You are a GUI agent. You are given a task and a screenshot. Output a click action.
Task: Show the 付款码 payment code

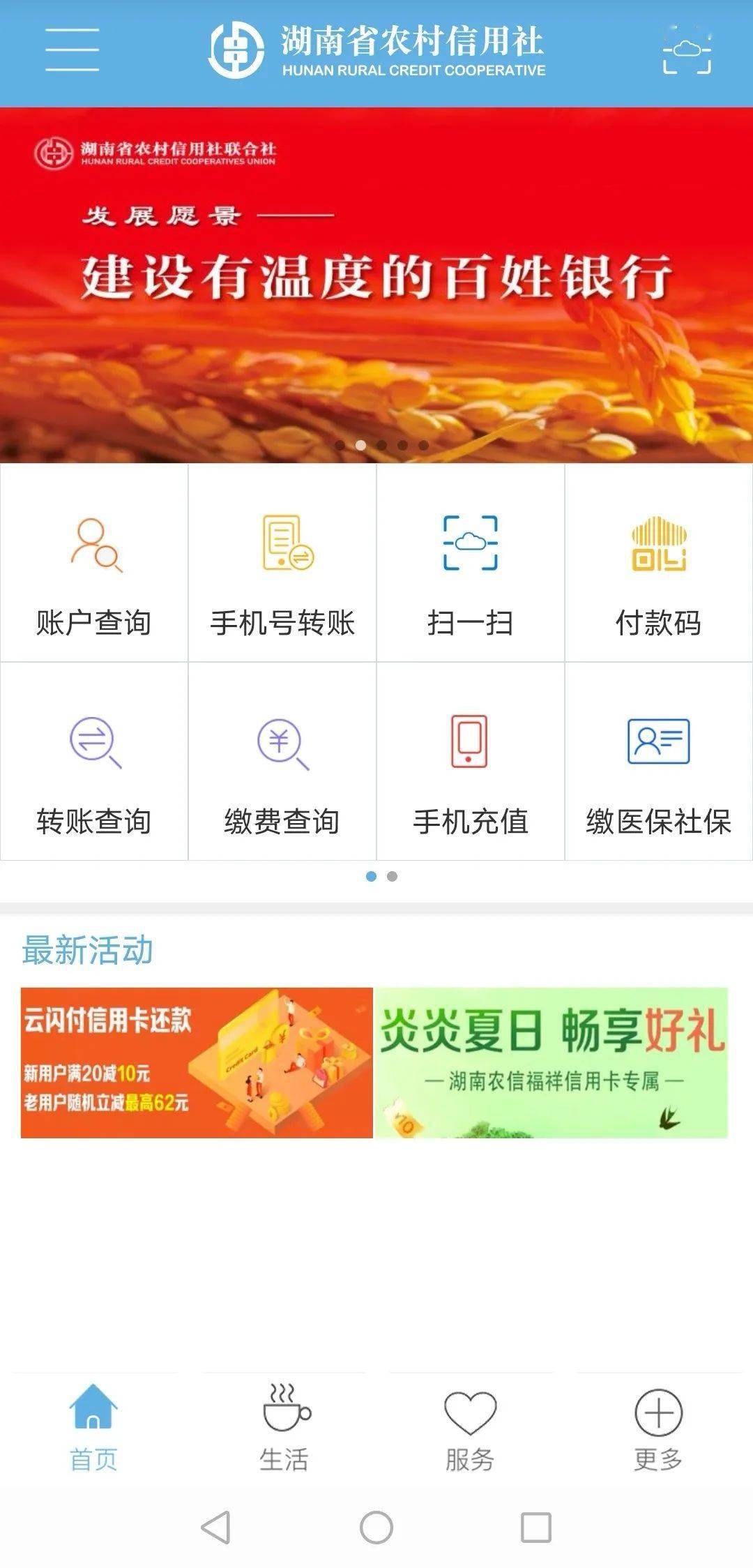[659, 563]
